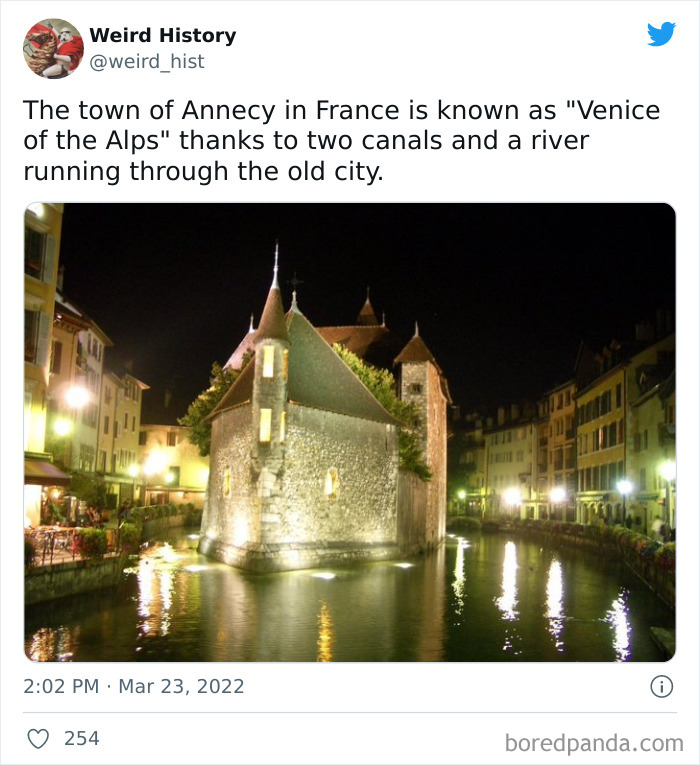Viewport: 700px width, 765px height.
Task: Open the tweet timestamp Mar 23, 2022
Action: [134, 686]
